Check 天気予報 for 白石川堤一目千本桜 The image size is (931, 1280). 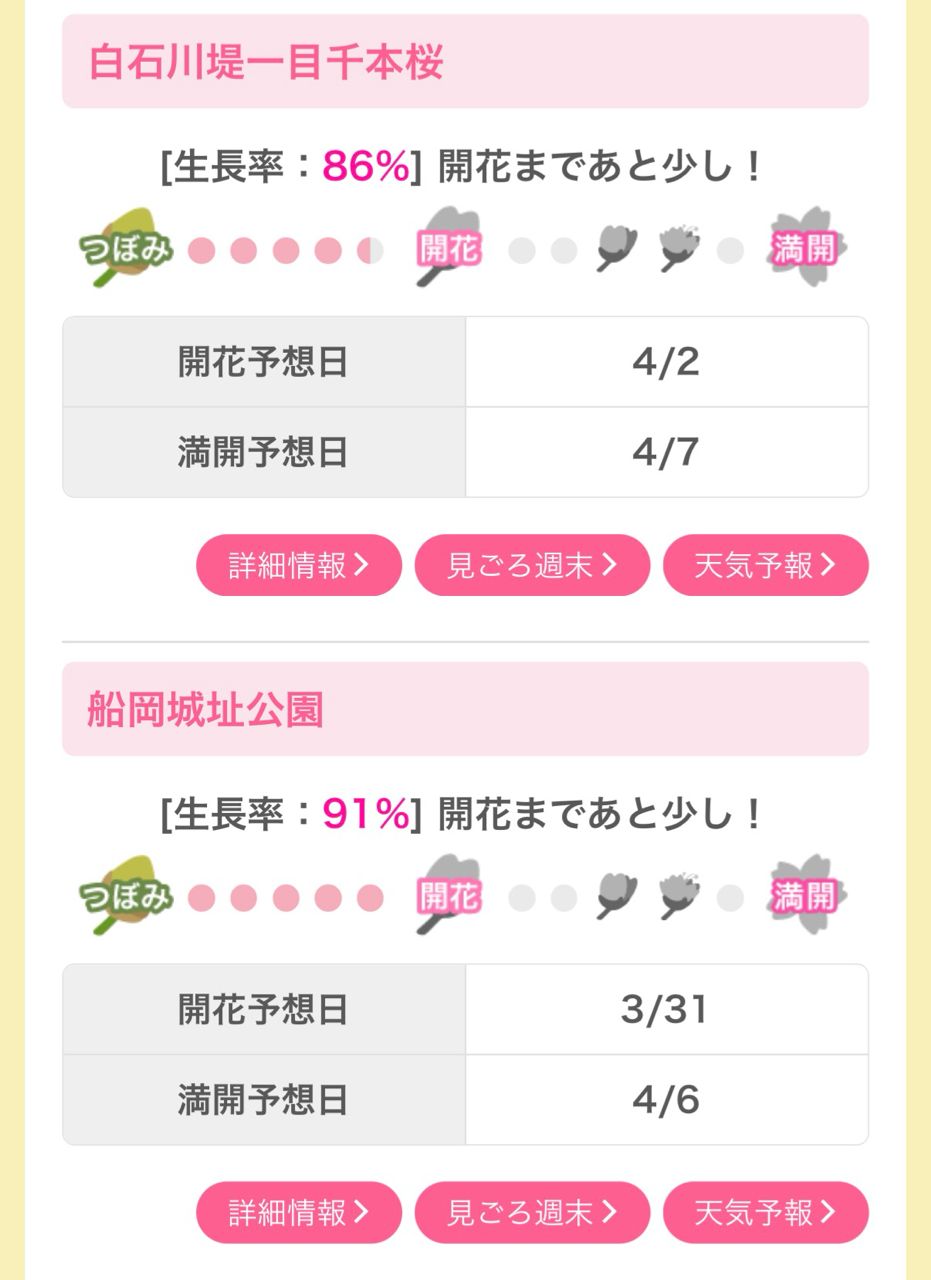click(765, 566)
